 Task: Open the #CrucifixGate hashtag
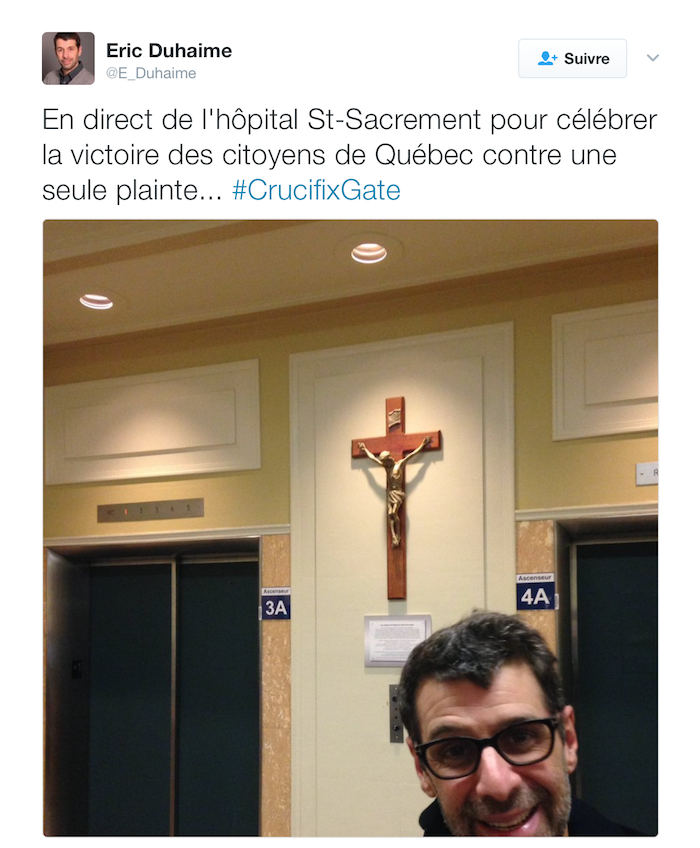pos(316,191)
